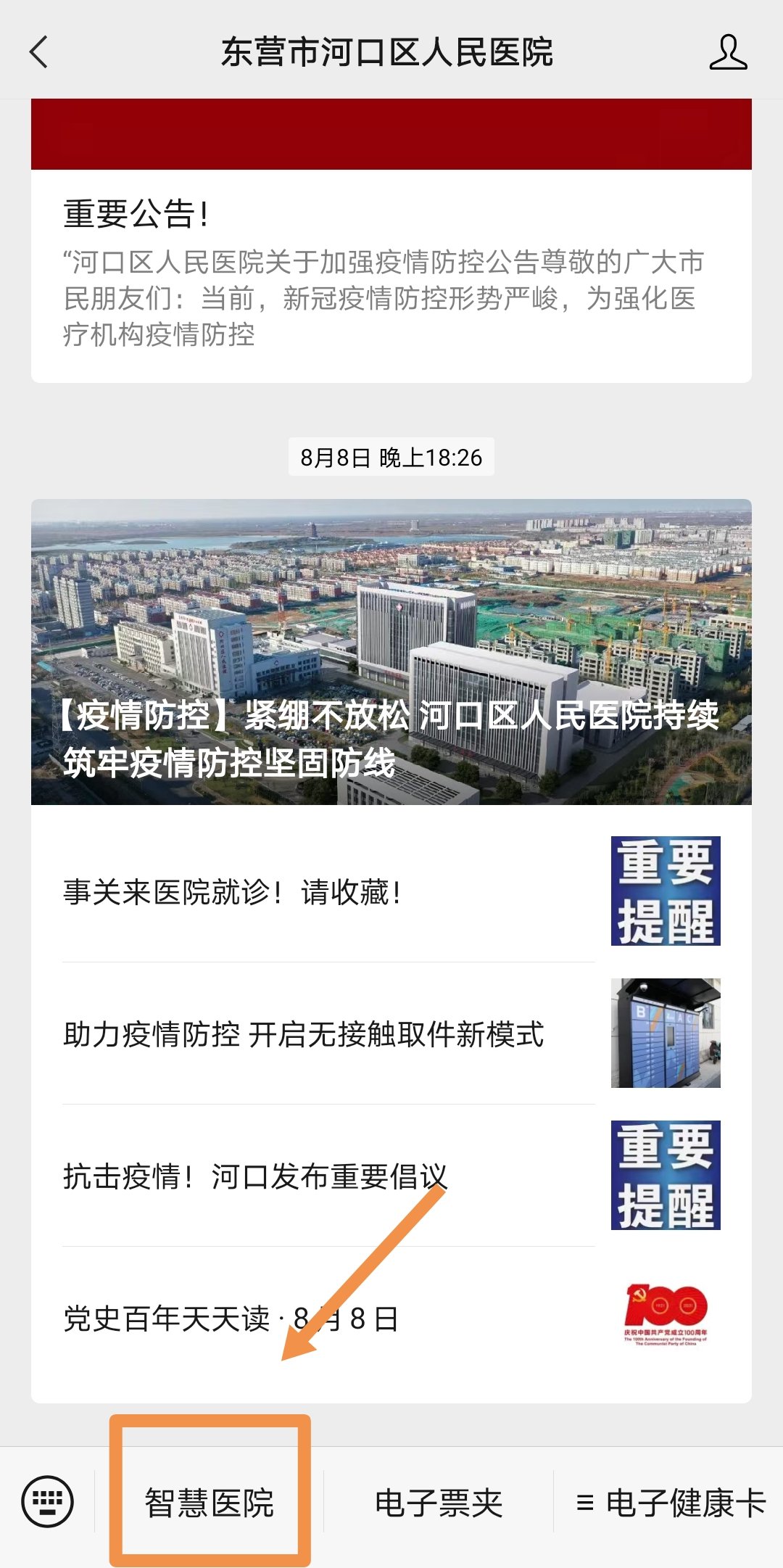
Task: Tap the 智慧医院 menu
Action: coord(210,1503)
